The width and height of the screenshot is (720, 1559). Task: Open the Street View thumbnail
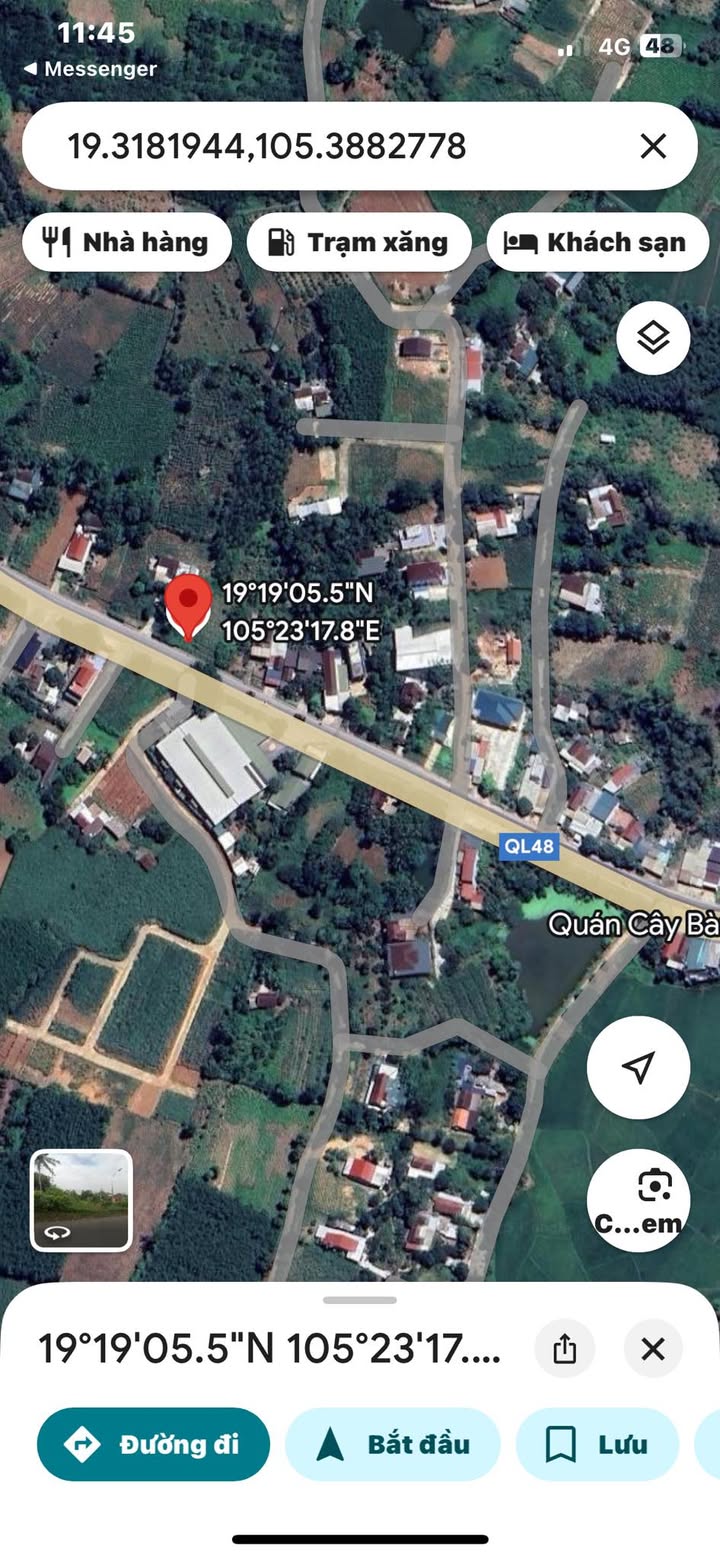(81, 1200)
